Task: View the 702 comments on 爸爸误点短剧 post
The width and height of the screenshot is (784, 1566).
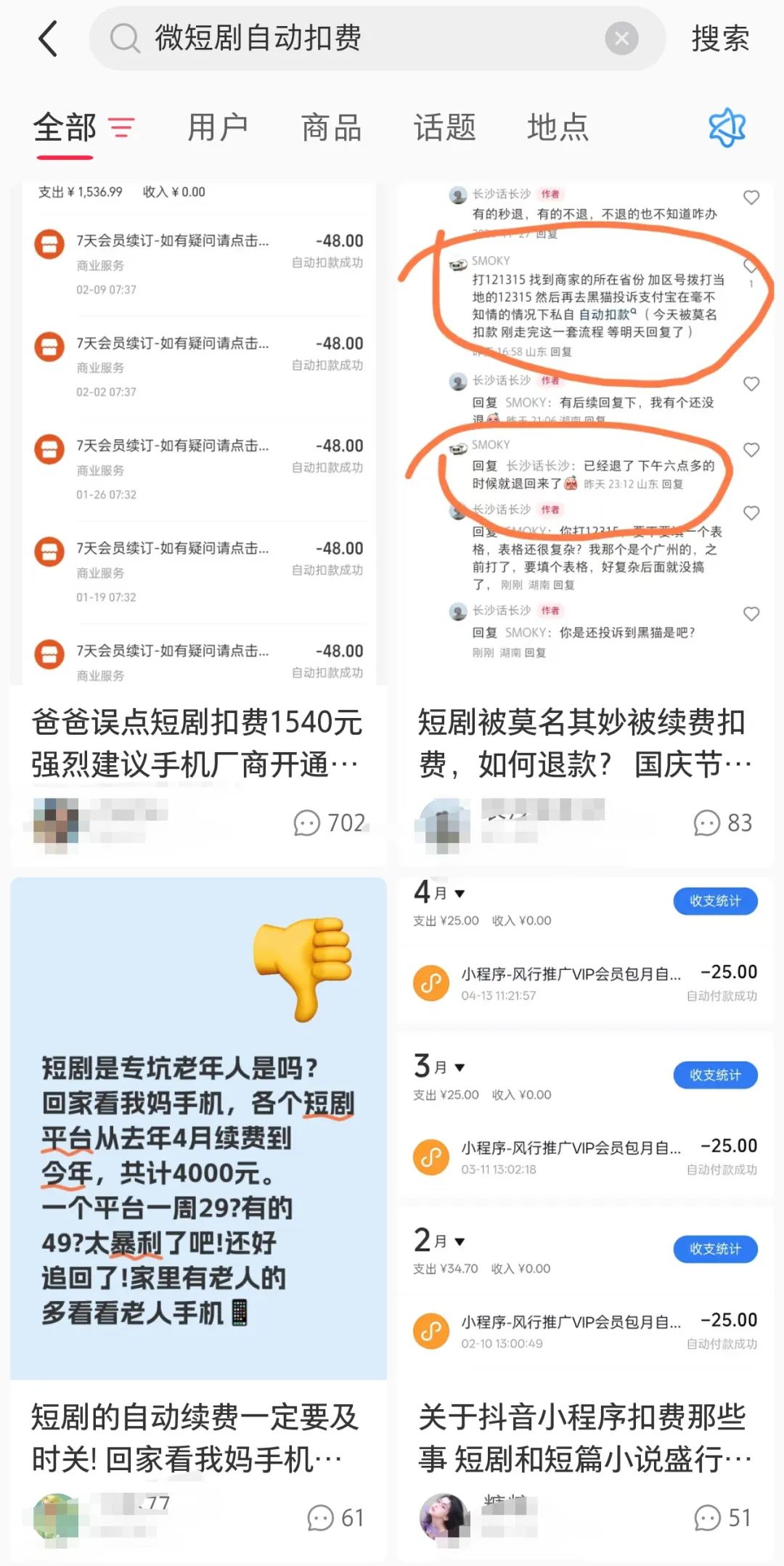Action: (x=329, y=823)
